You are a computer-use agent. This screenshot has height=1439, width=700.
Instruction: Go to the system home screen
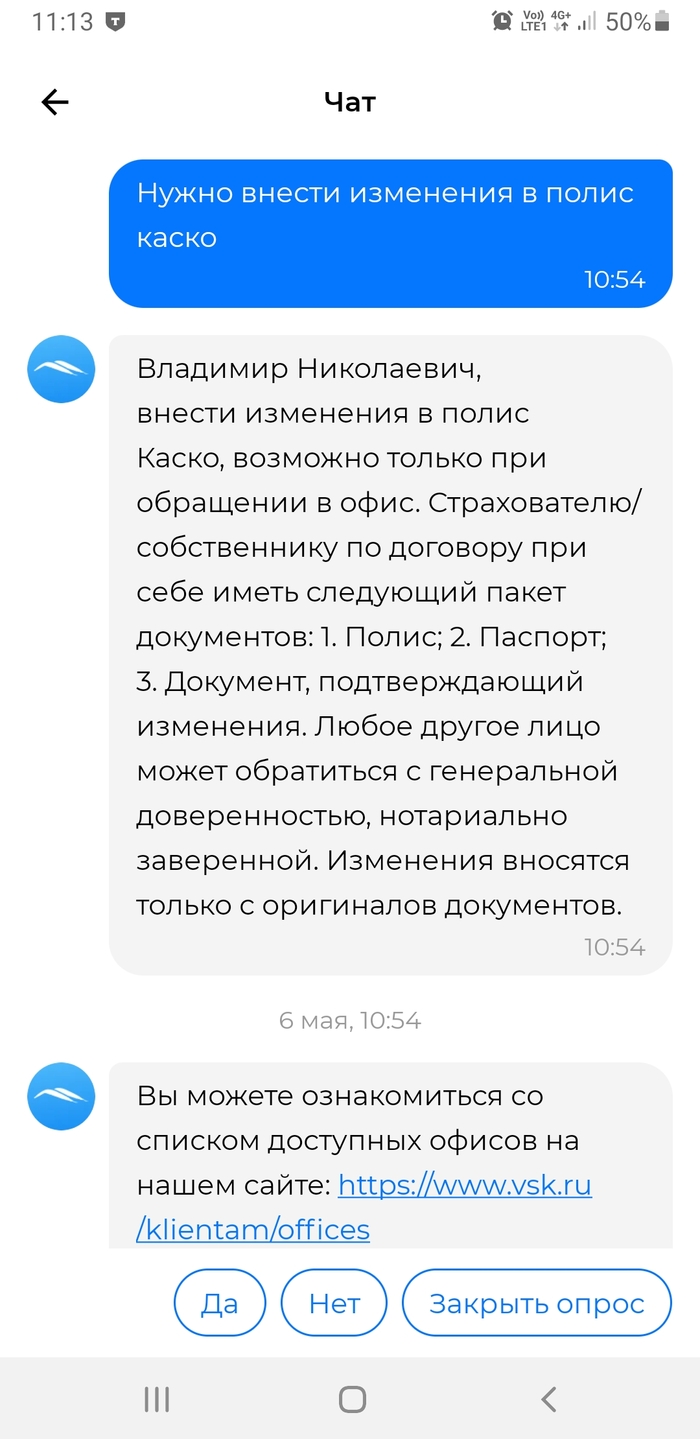pyautogui.click(x=351, y=1399)
